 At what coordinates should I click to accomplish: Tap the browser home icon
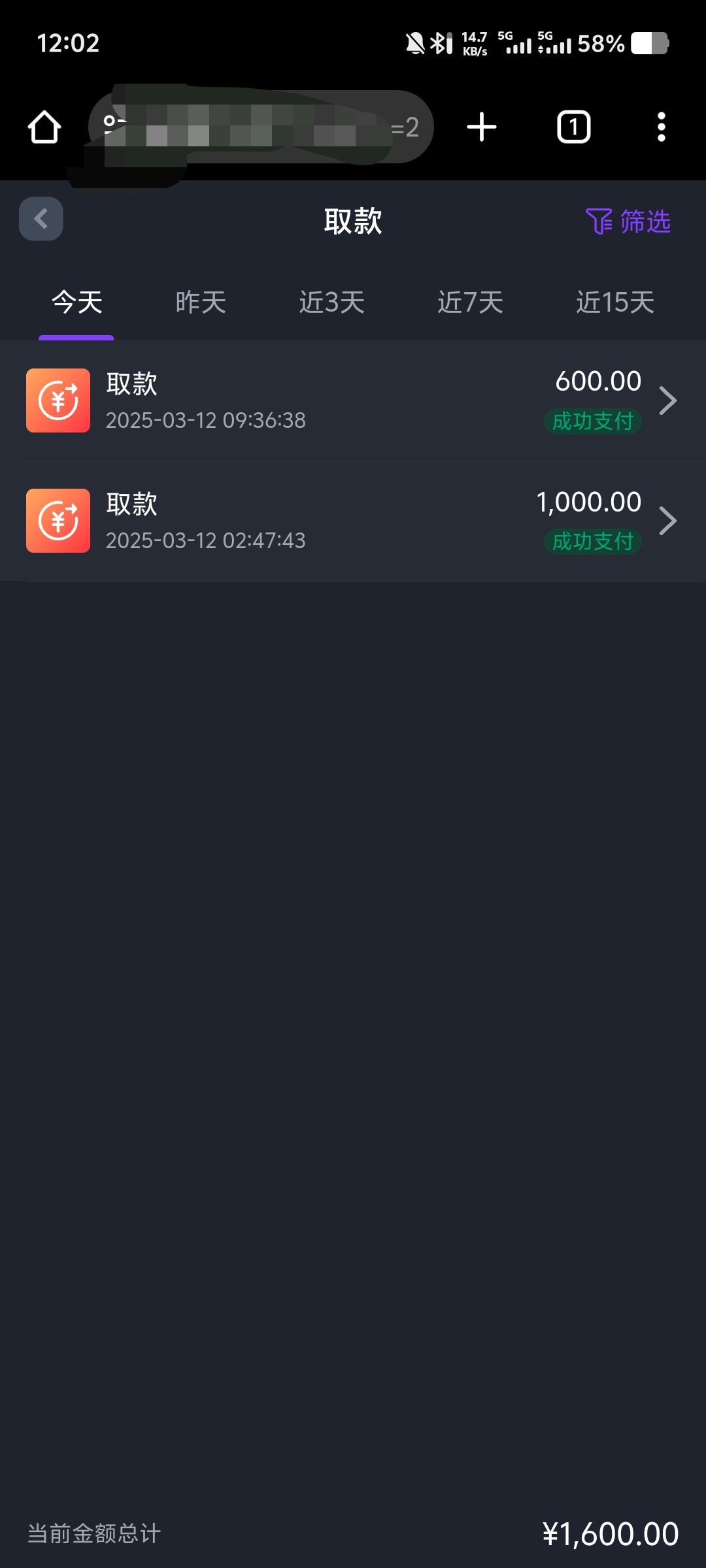coord(44,127)
